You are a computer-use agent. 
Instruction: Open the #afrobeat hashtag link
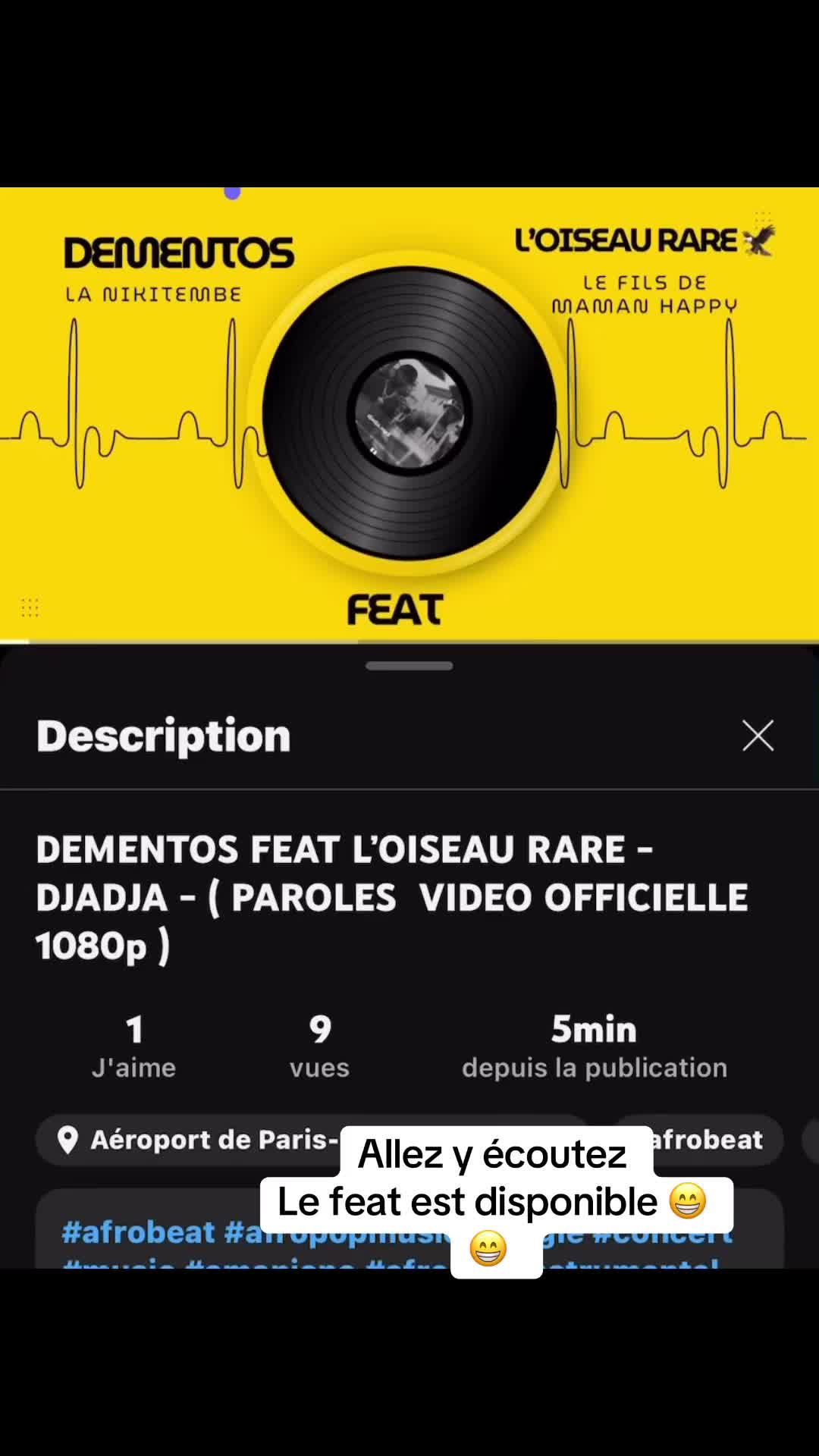[138, 1232]
